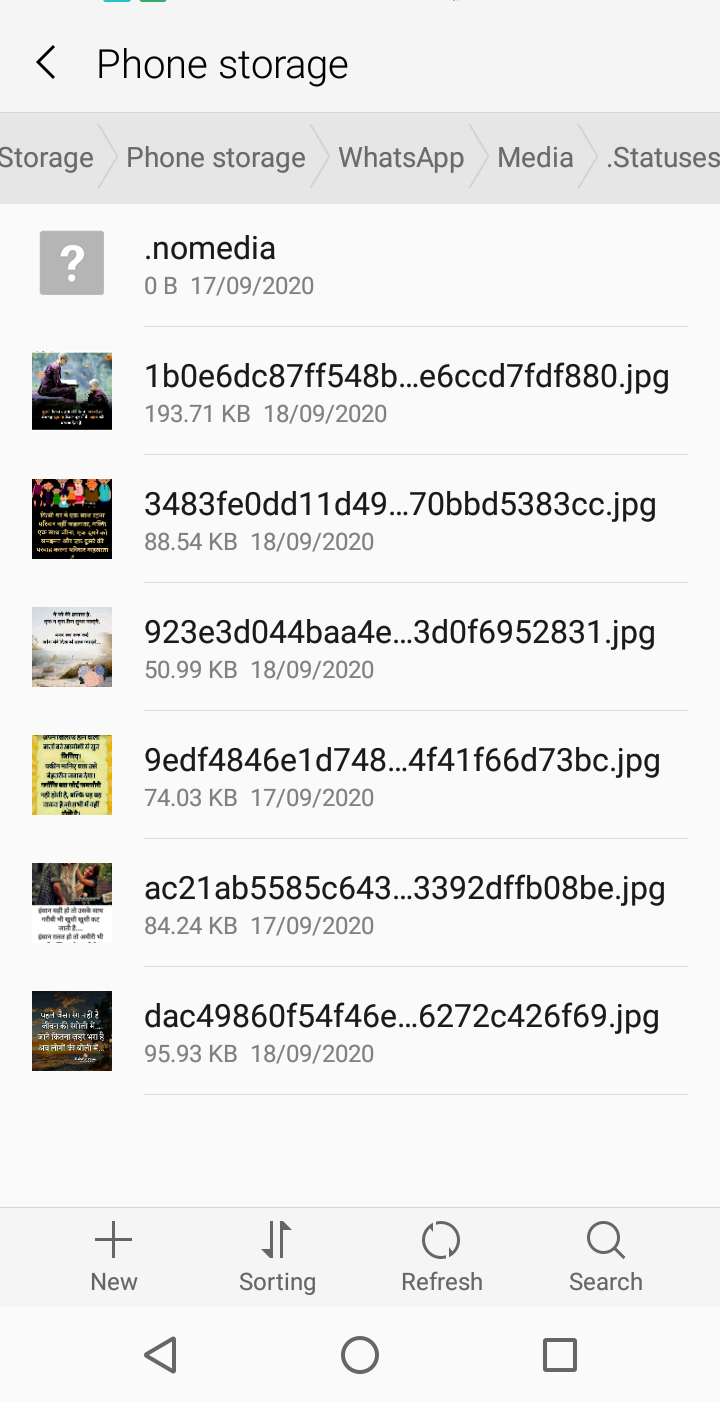Open the .nomedia file
This screenshot has width=720, height=1402.
click(x=360, y=264)
